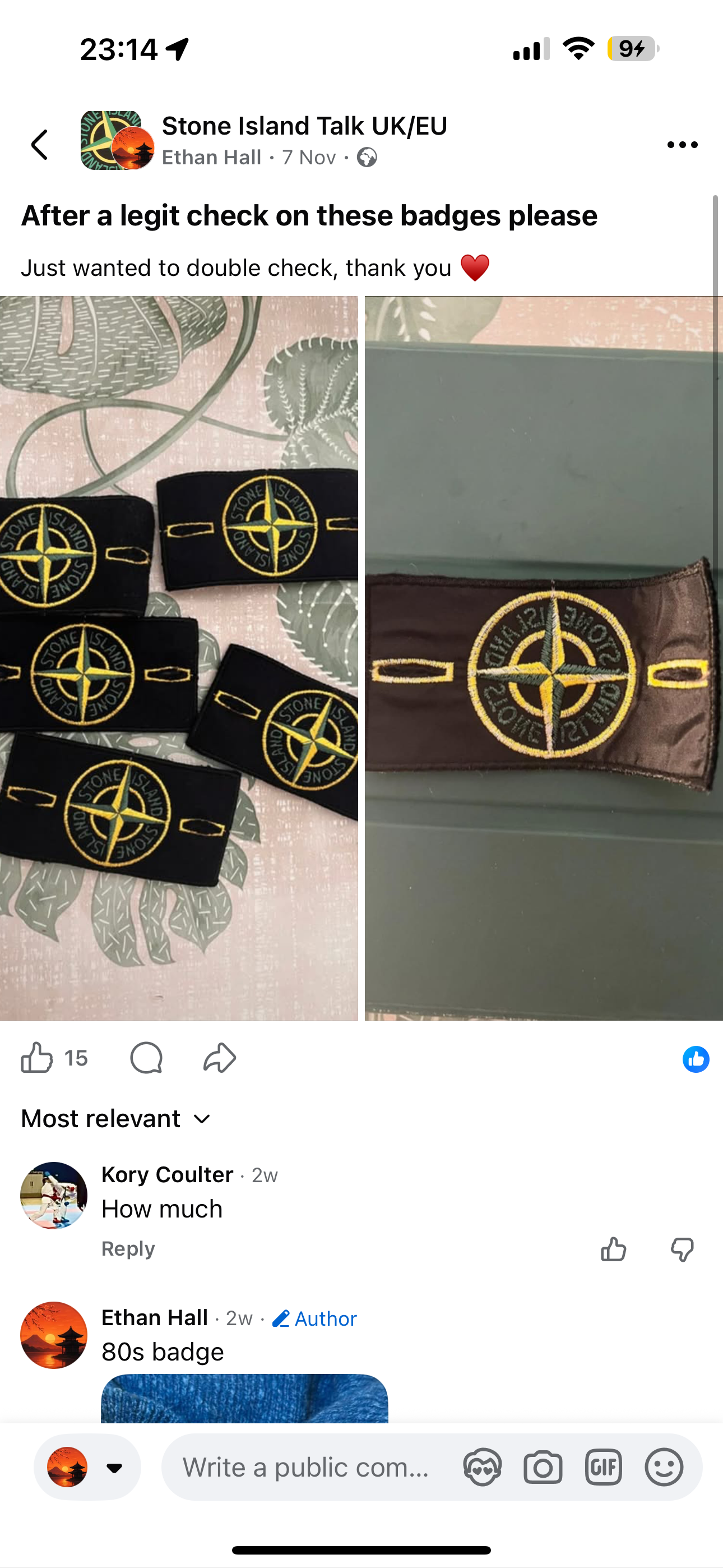Open the photo of the single badge

544,657
